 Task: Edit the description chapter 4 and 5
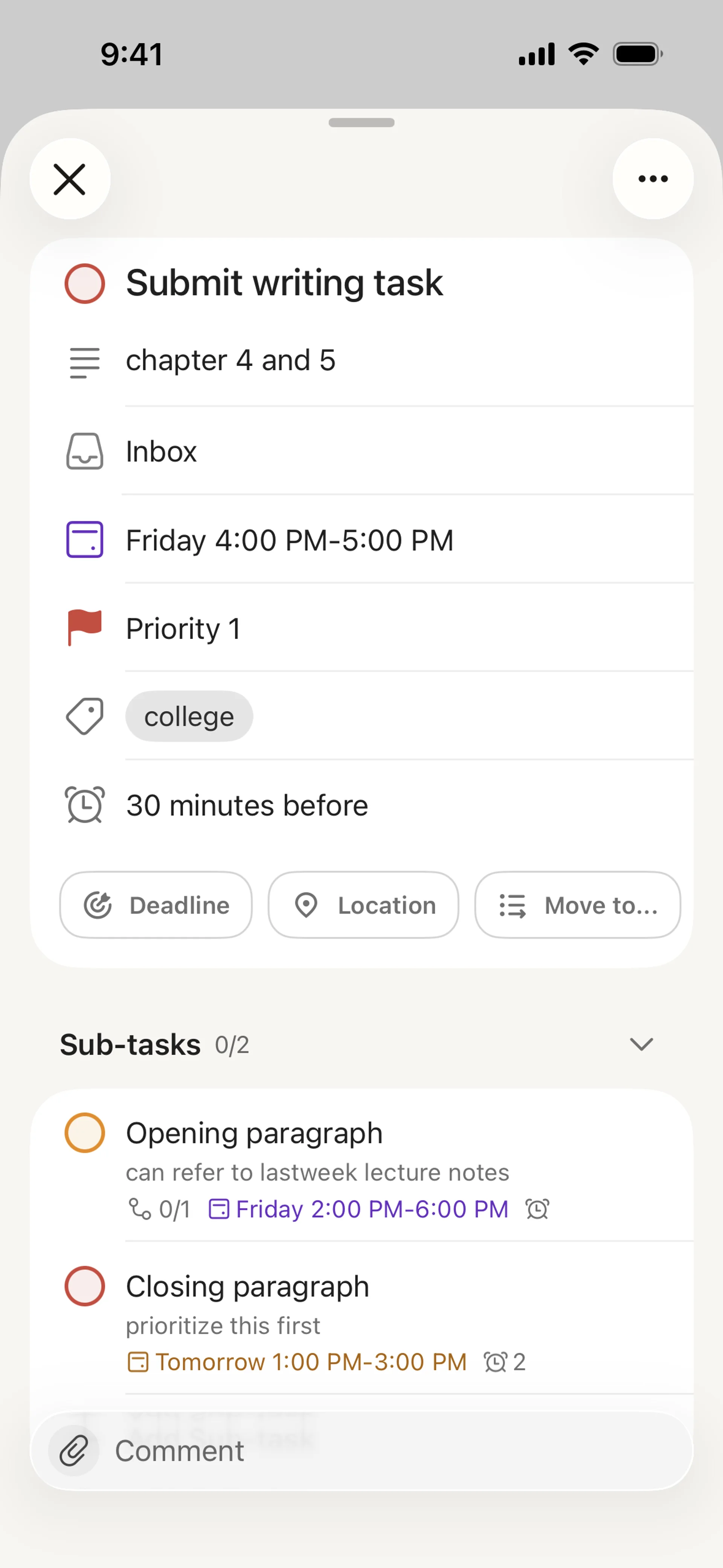(x=230, y=360)
